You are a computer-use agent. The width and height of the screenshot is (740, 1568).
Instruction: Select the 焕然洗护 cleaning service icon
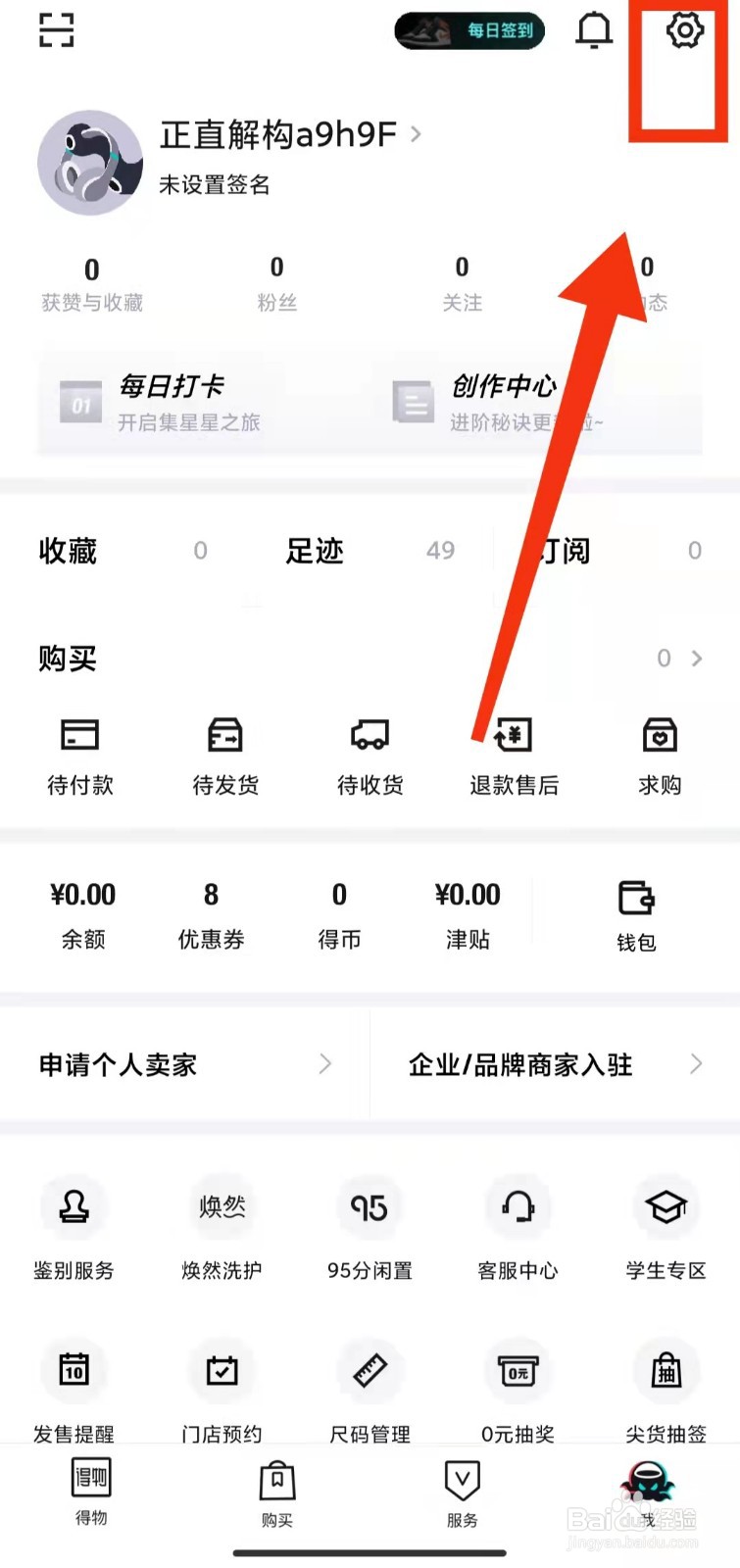point(222,1225)
